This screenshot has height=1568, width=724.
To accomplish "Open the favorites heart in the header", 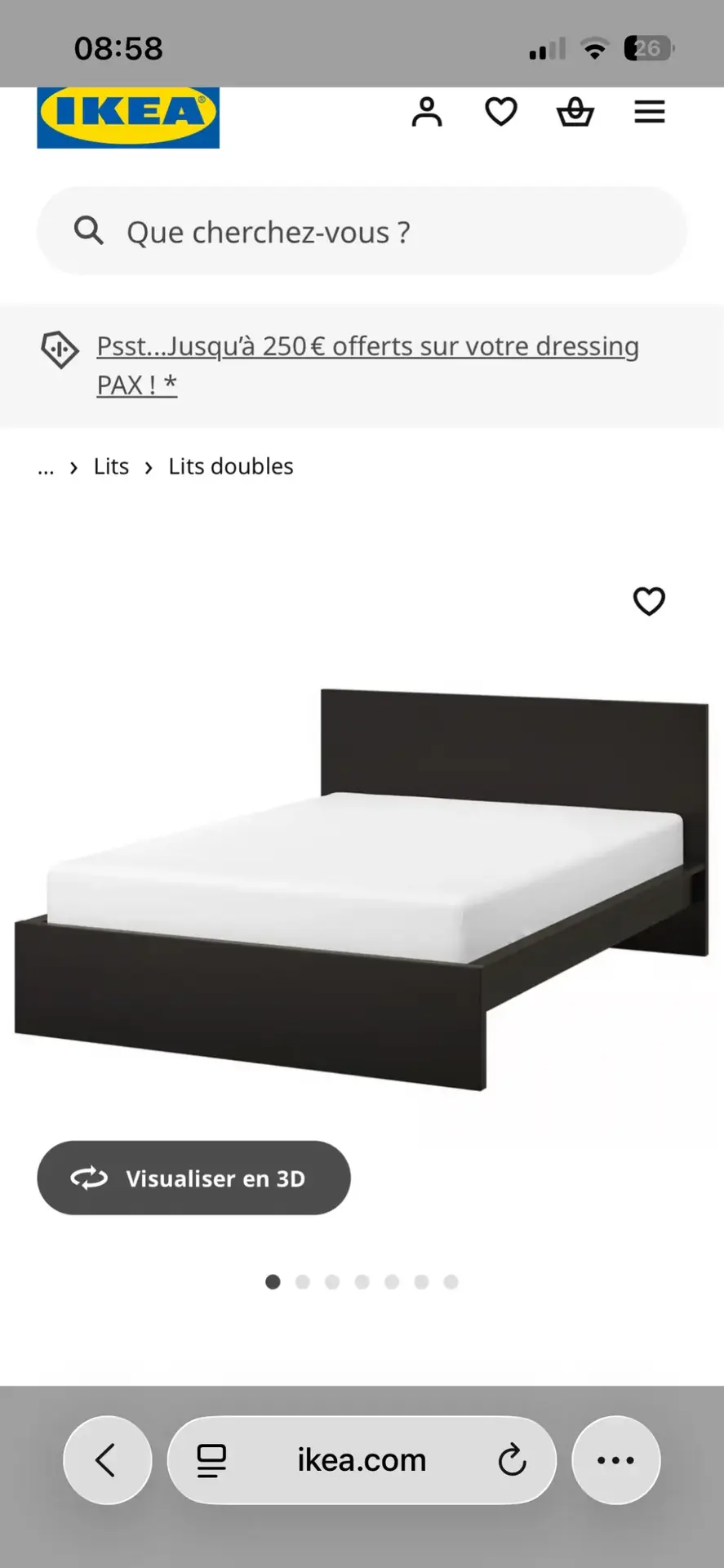I will (500, 112).
